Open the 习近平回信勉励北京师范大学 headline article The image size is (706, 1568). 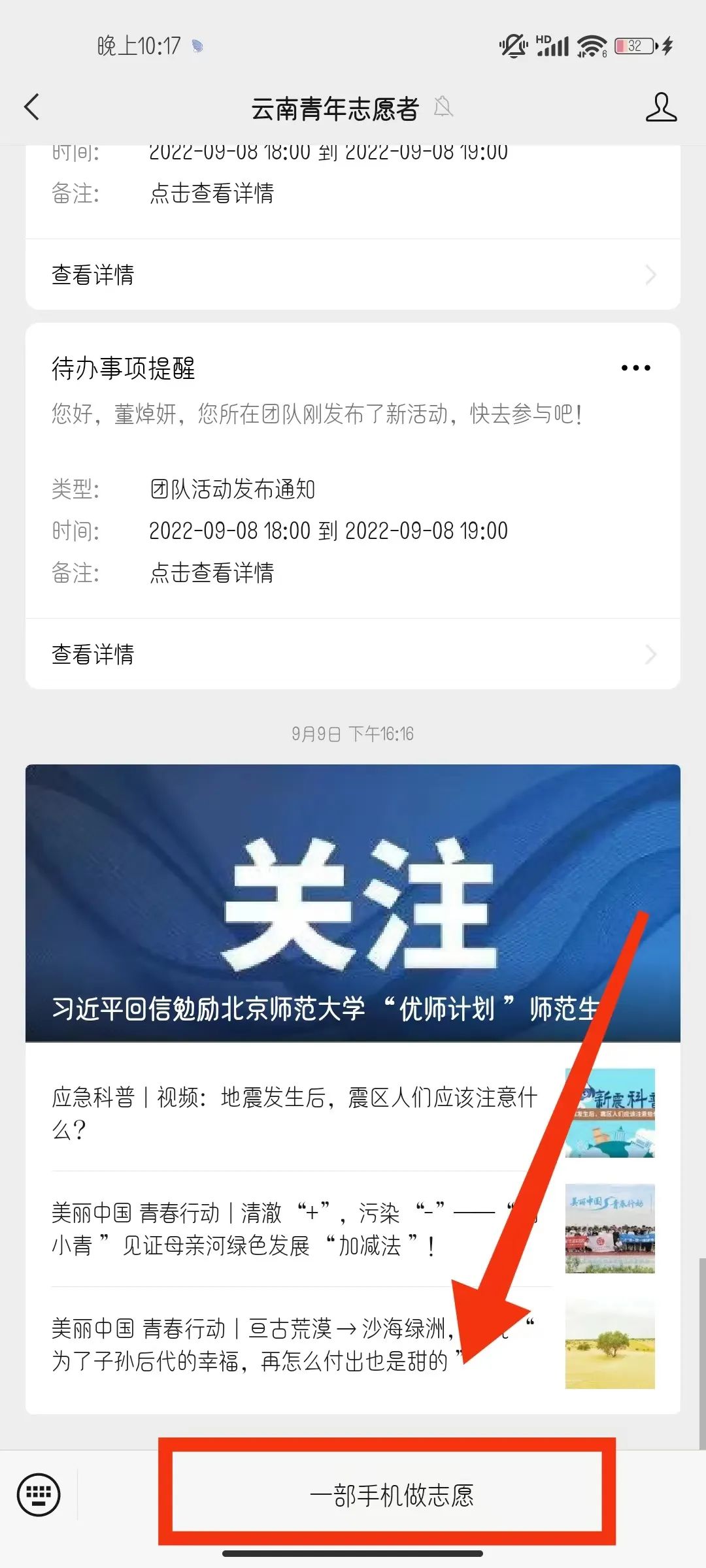353,903
